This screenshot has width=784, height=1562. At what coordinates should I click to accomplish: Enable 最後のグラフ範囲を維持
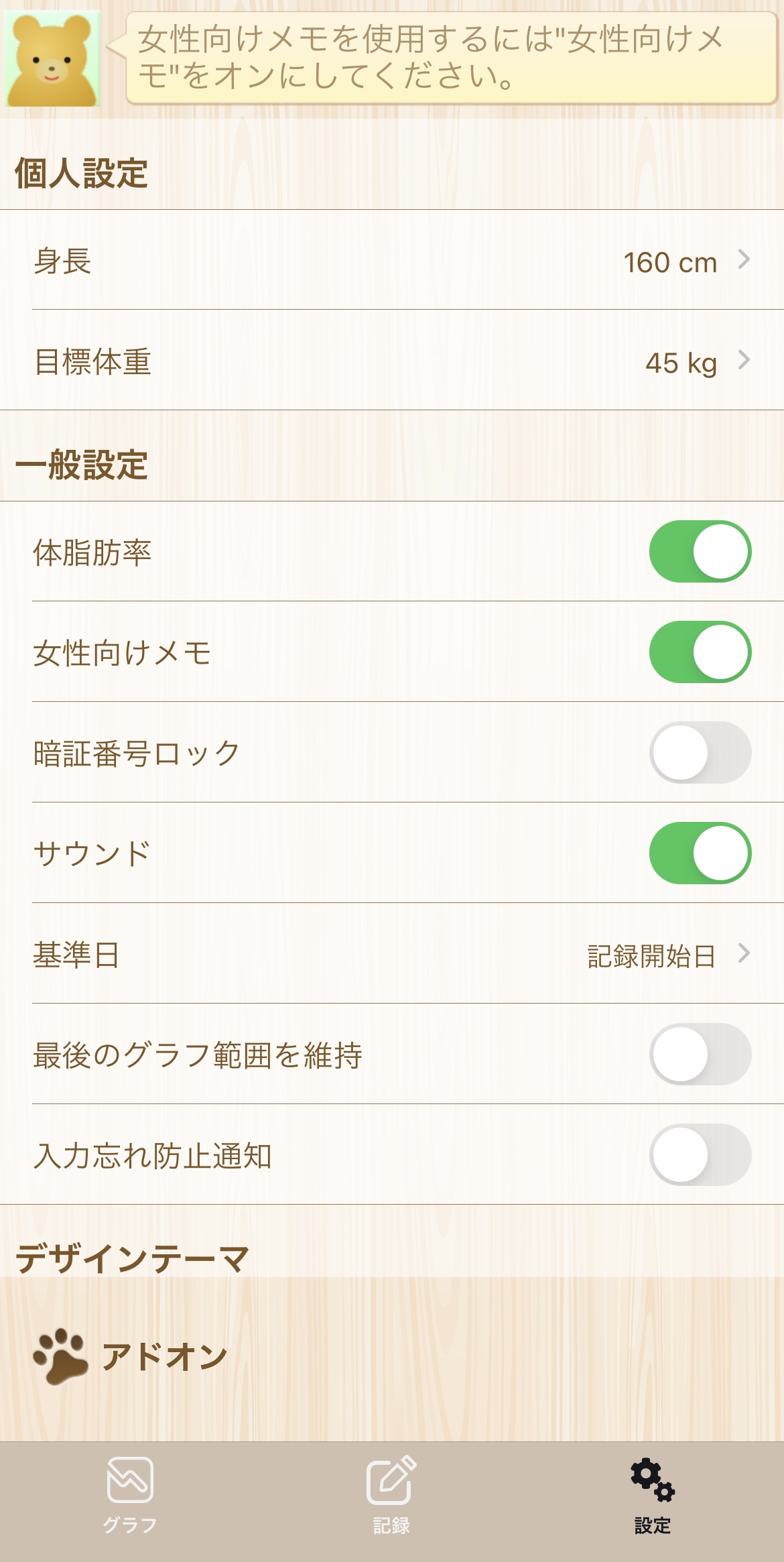click(x=700, y=1055)
